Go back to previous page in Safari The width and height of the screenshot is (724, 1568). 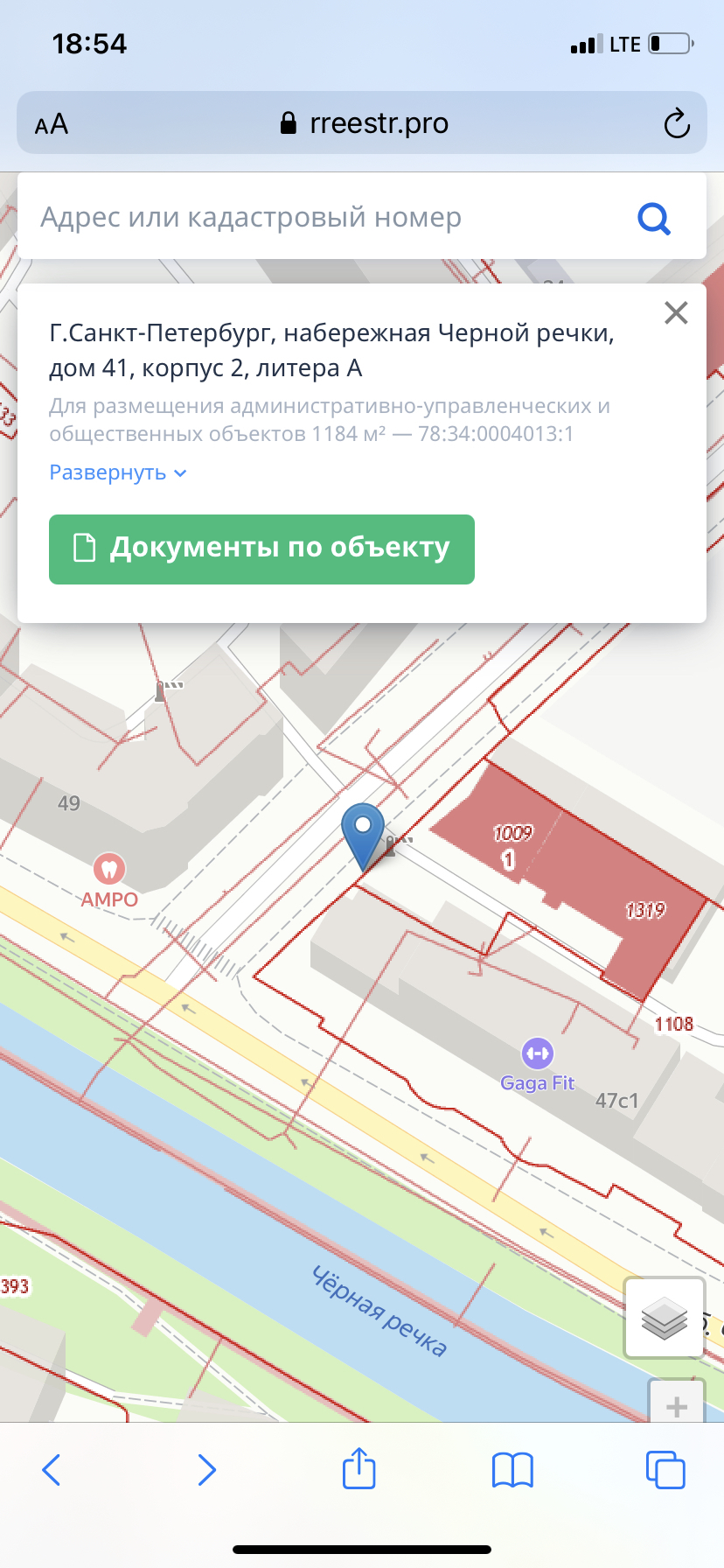point(52,1469)
